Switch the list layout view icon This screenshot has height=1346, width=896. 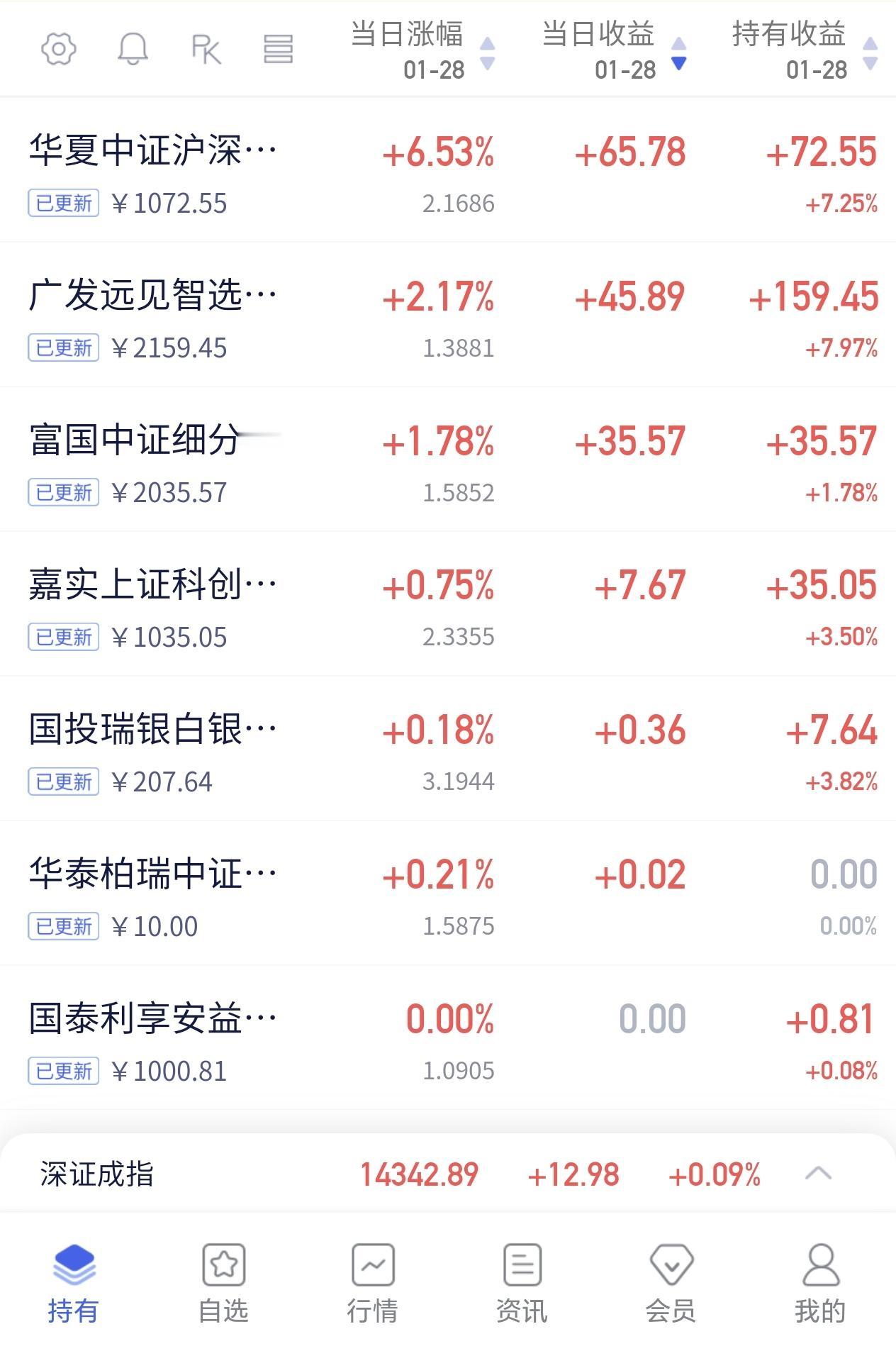tap(278, 49)
